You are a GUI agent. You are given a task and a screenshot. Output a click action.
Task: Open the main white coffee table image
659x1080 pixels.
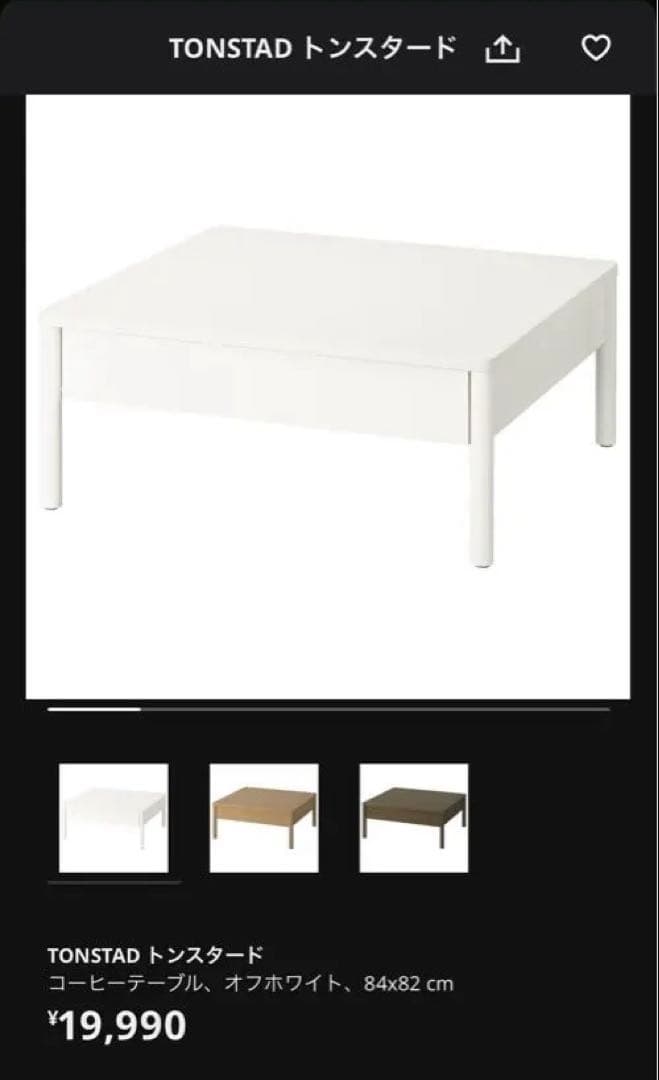point(328,396)
